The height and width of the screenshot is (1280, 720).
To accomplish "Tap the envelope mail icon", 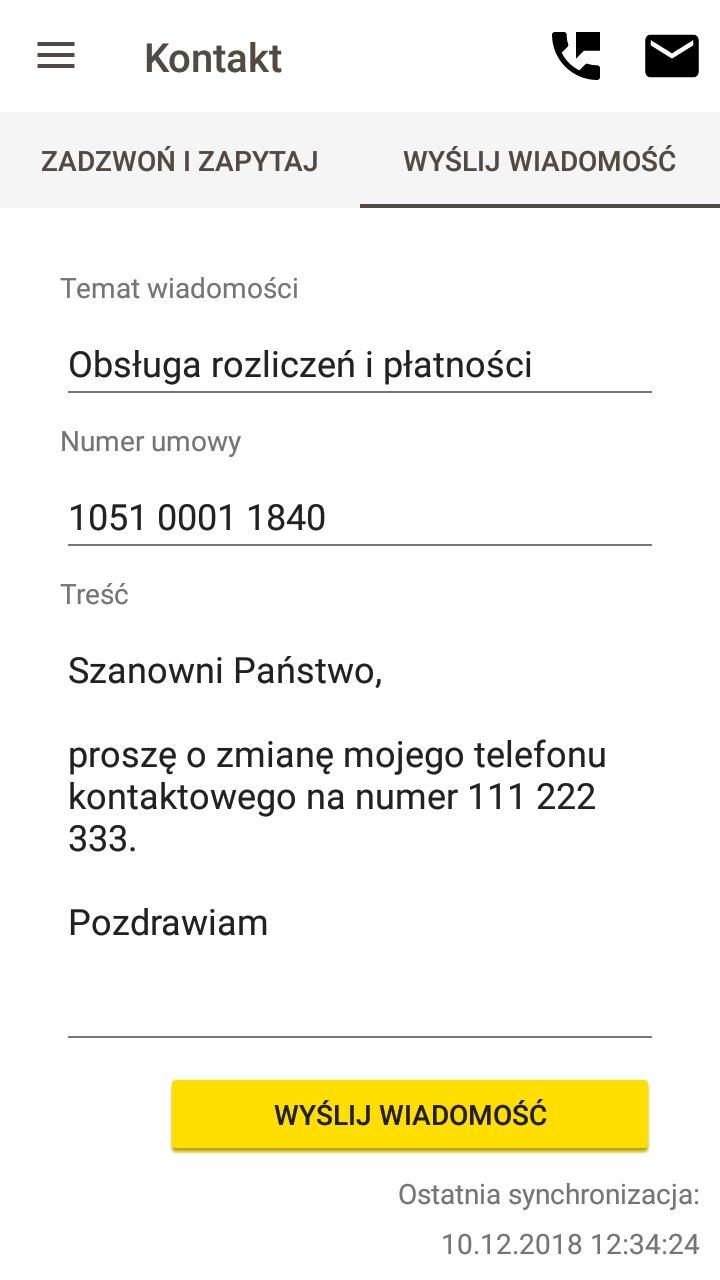I will [672, 56].
